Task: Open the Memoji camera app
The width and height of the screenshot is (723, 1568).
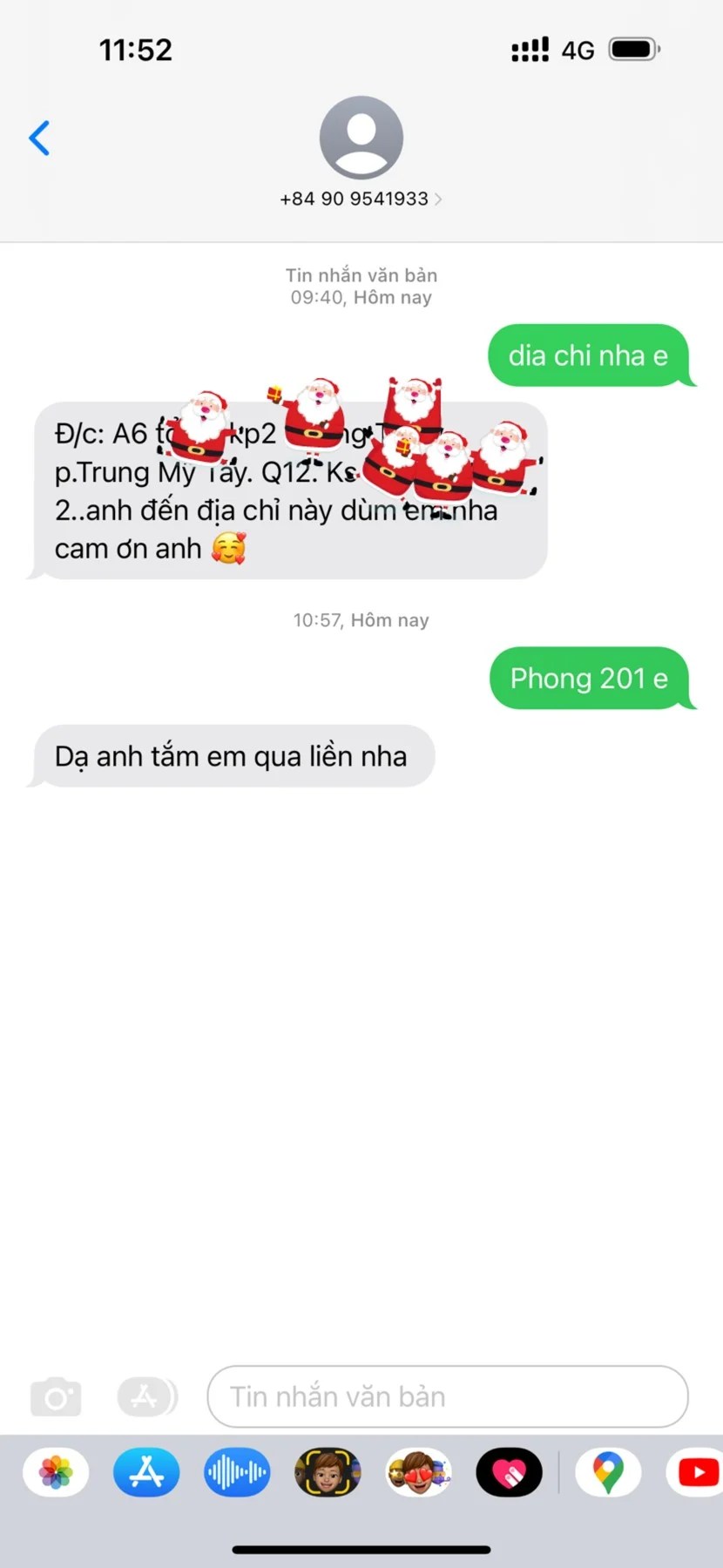Action: tap(328, 1473)
